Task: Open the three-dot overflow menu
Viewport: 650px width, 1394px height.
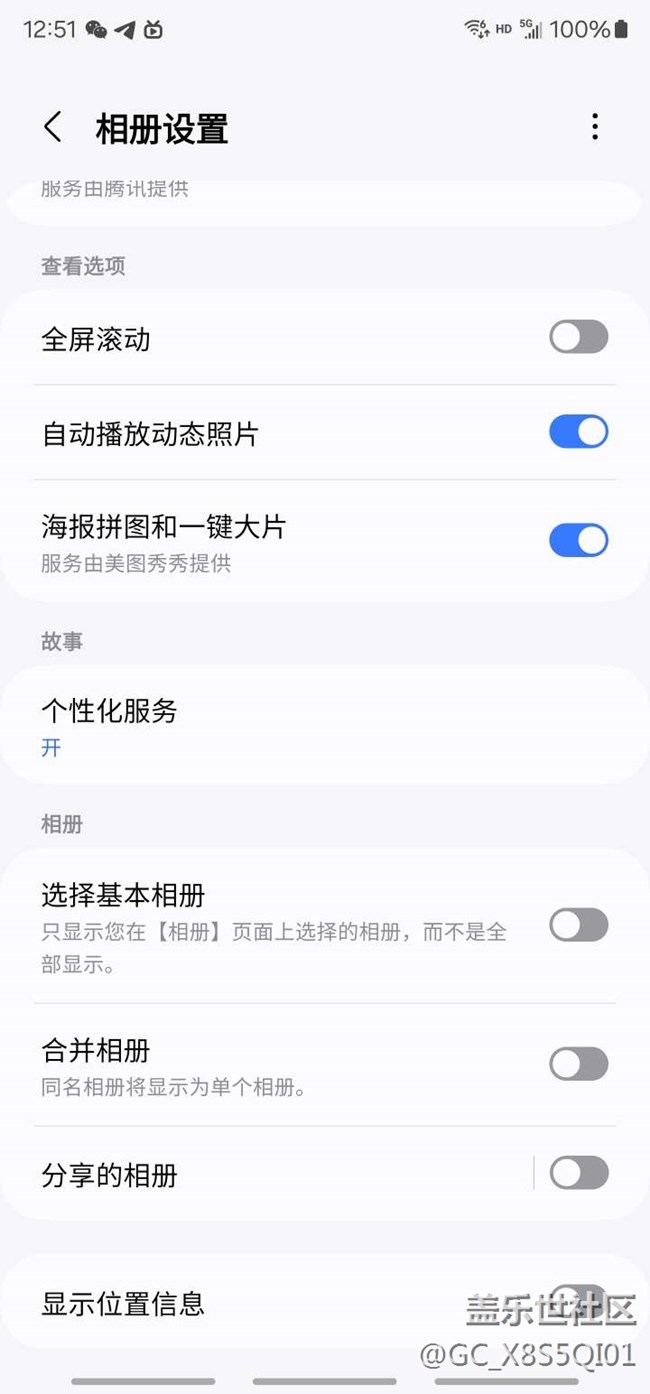Action: (x=595, y=127)
